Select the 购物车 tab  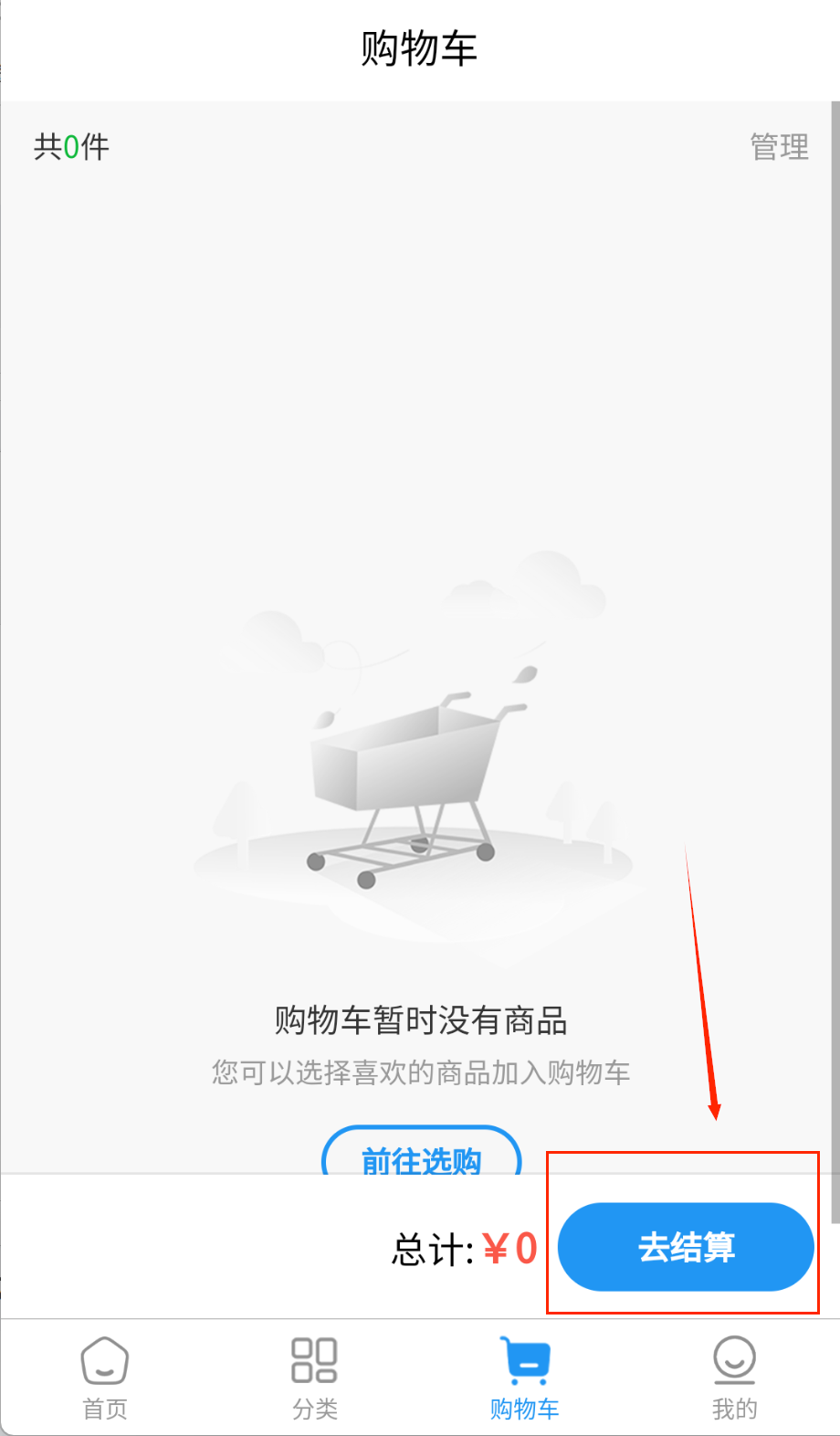(x=524, y=1378)
